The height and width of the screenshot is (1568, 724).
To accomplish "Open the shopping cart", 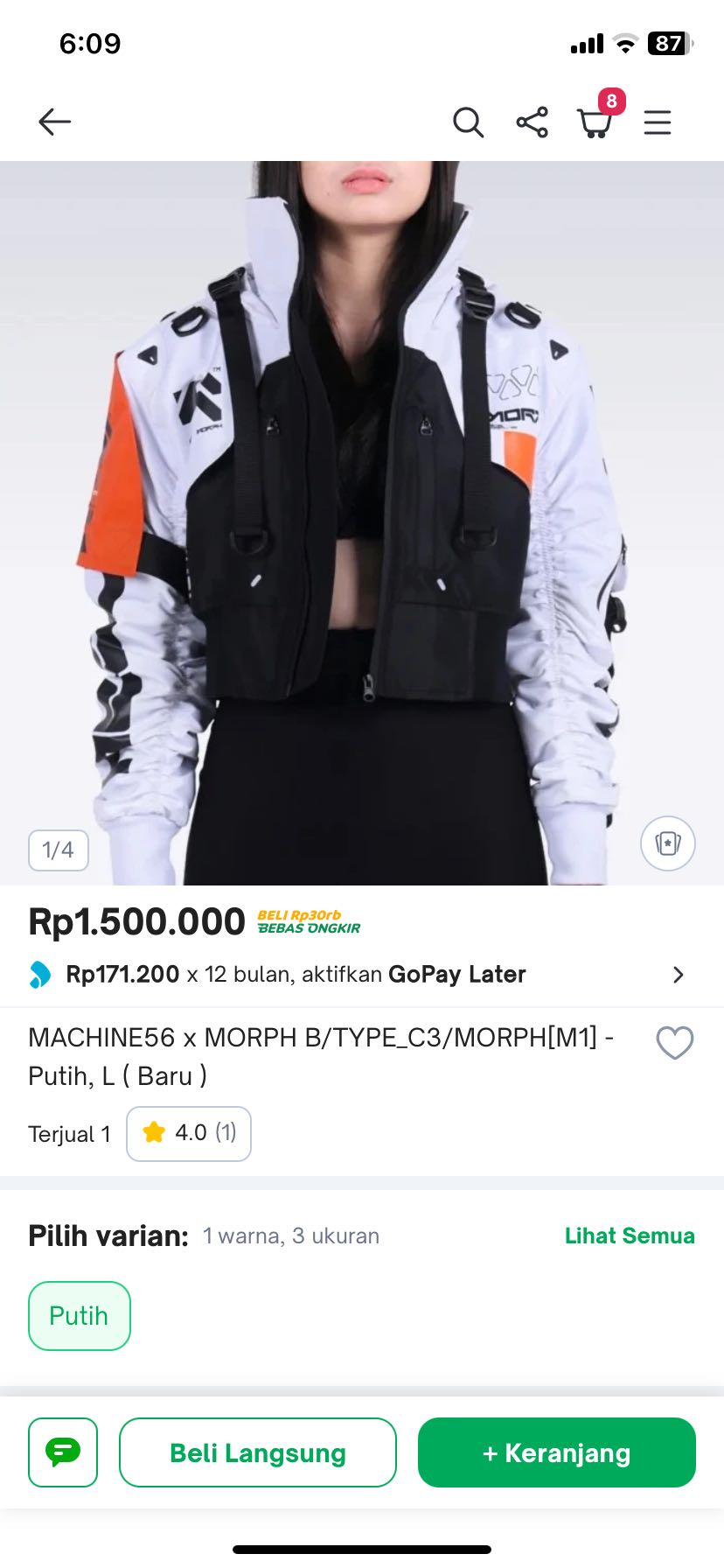I will pyautogui.click(x=595, y=122).
